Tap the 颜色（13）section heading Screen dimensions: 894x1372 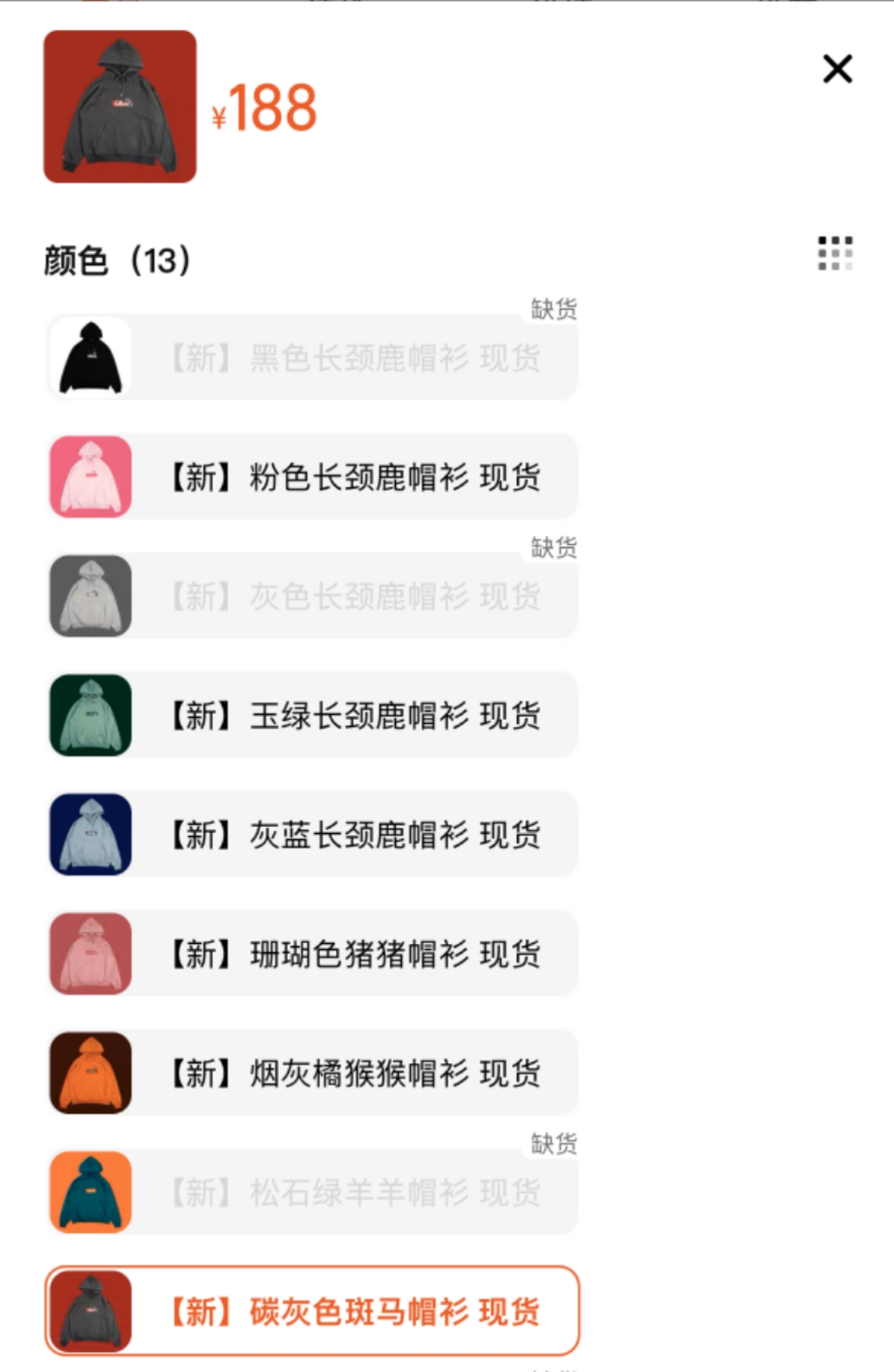coord(115,260)
